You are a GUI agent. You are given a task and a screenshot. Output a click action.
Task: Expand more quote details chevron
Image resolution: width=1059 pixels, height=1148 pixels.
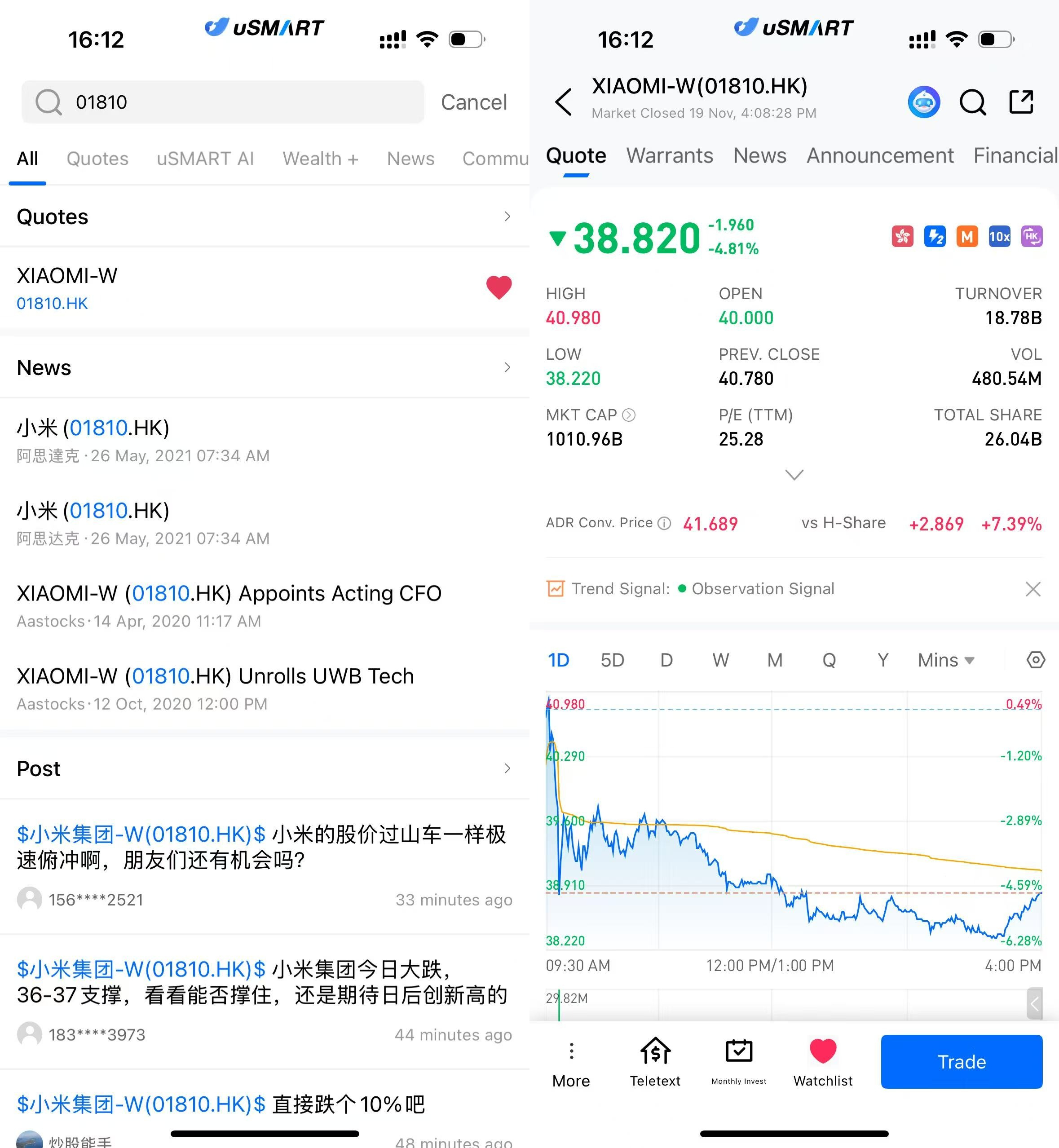[794, 475]
